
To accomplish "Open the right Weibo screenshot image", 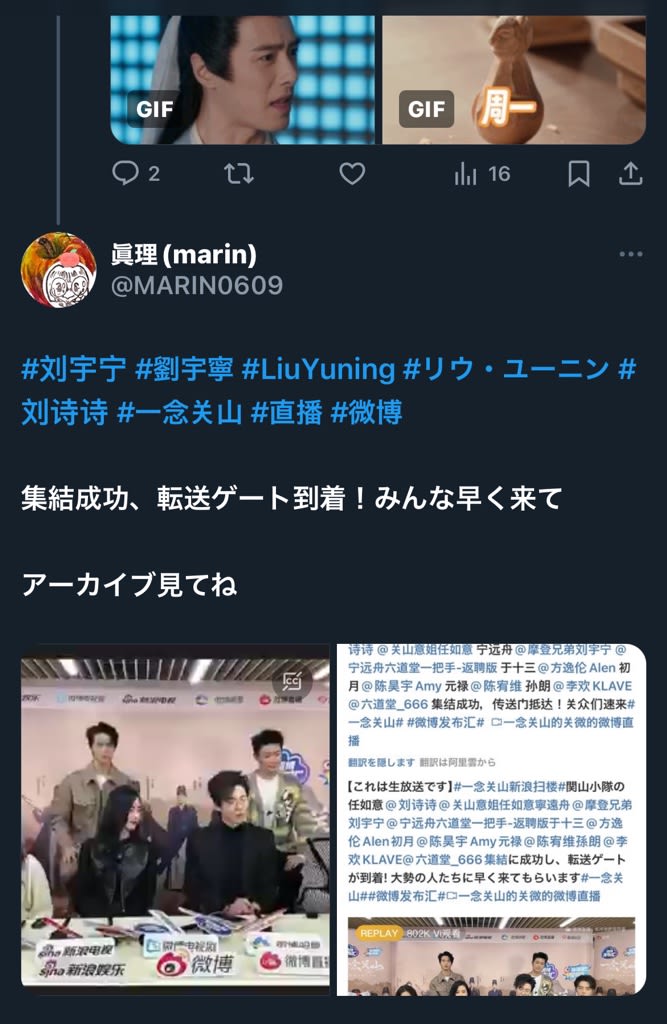I will coord(491,820).
